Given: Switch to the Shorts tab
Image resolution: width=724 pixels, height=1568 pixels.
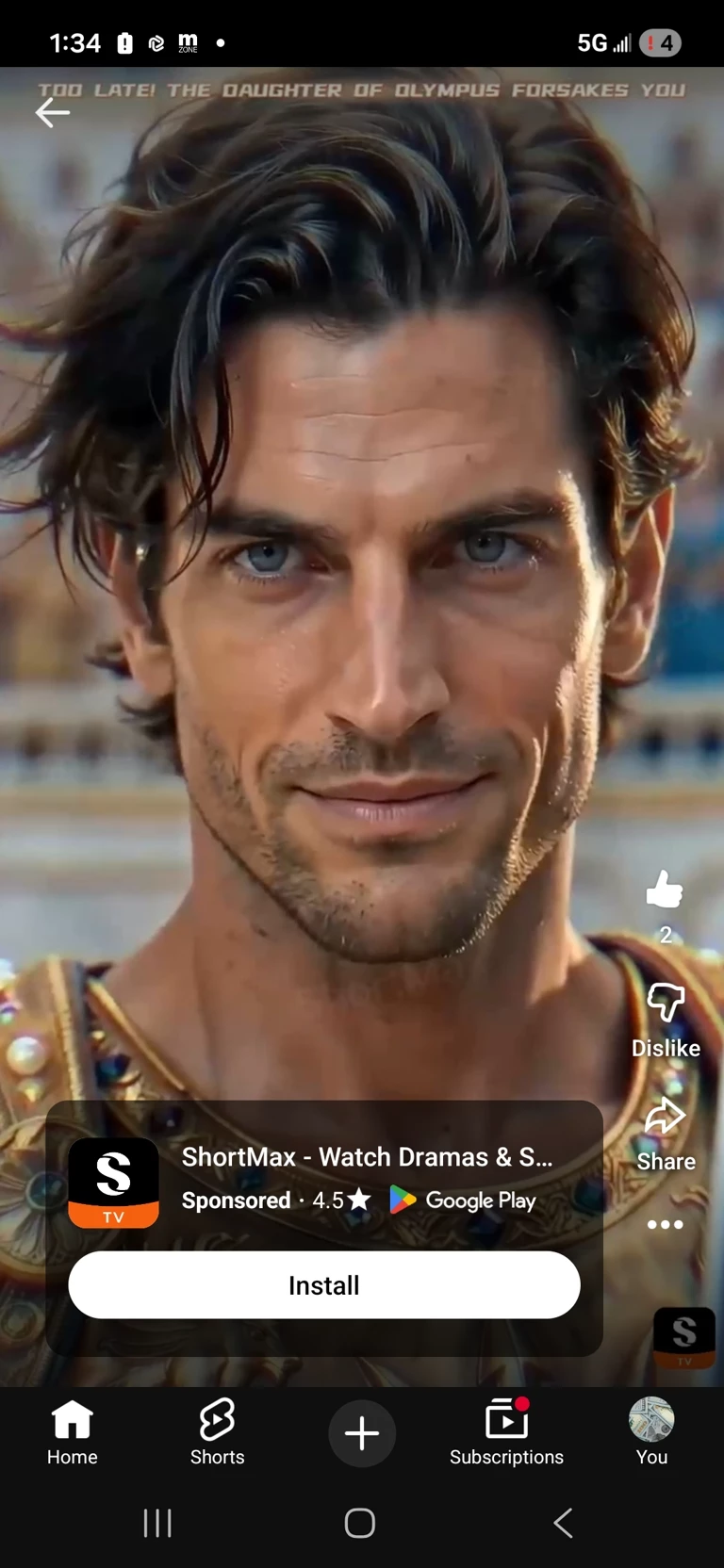Looking at the screenshot, I should coord(217,1432).
